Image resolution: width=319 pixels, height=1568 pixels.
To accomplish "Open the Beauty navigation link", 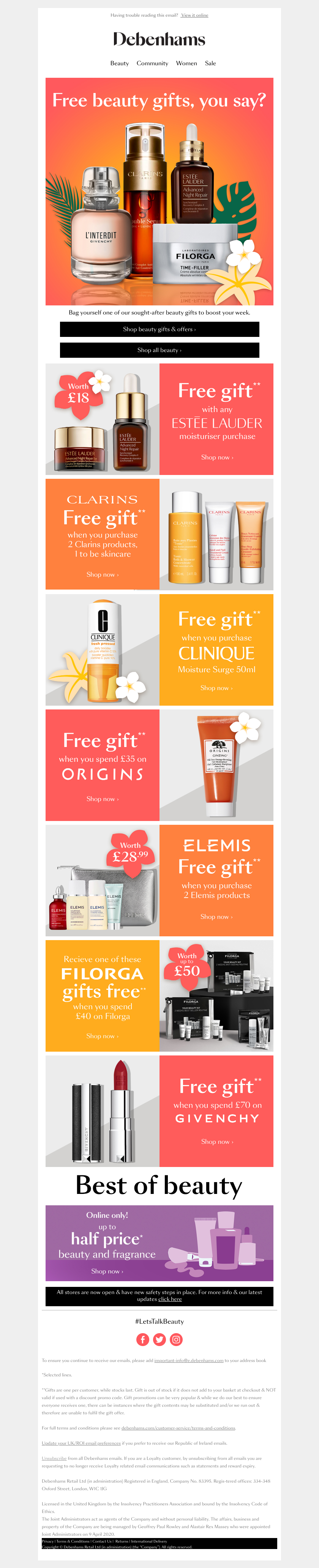I will tap(119, 63).
